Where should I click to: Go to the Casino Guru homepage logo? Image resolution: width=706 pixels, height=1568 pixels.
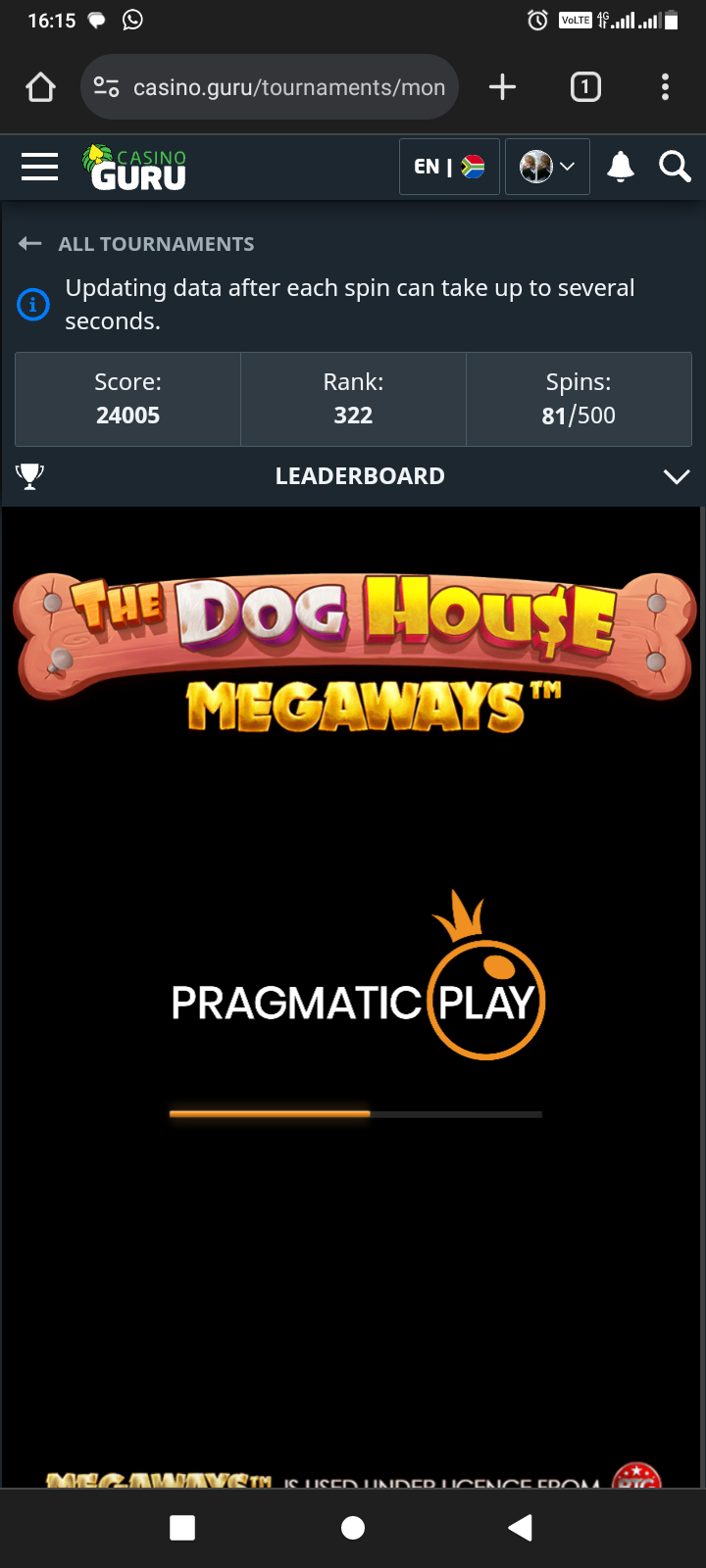[x=135, y=168]
